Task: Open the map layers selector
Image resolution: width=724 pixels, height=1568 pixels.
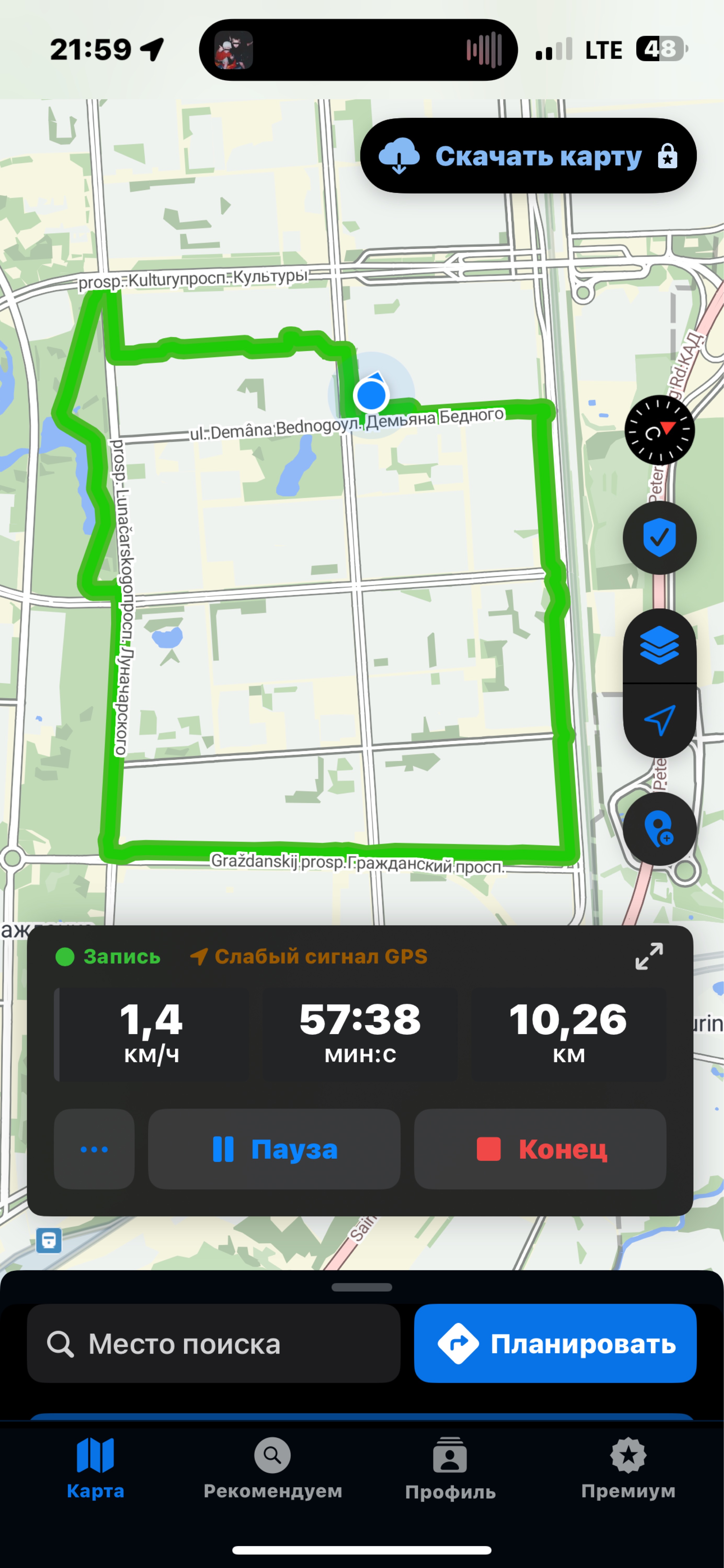Action: (x=659, y=645)
